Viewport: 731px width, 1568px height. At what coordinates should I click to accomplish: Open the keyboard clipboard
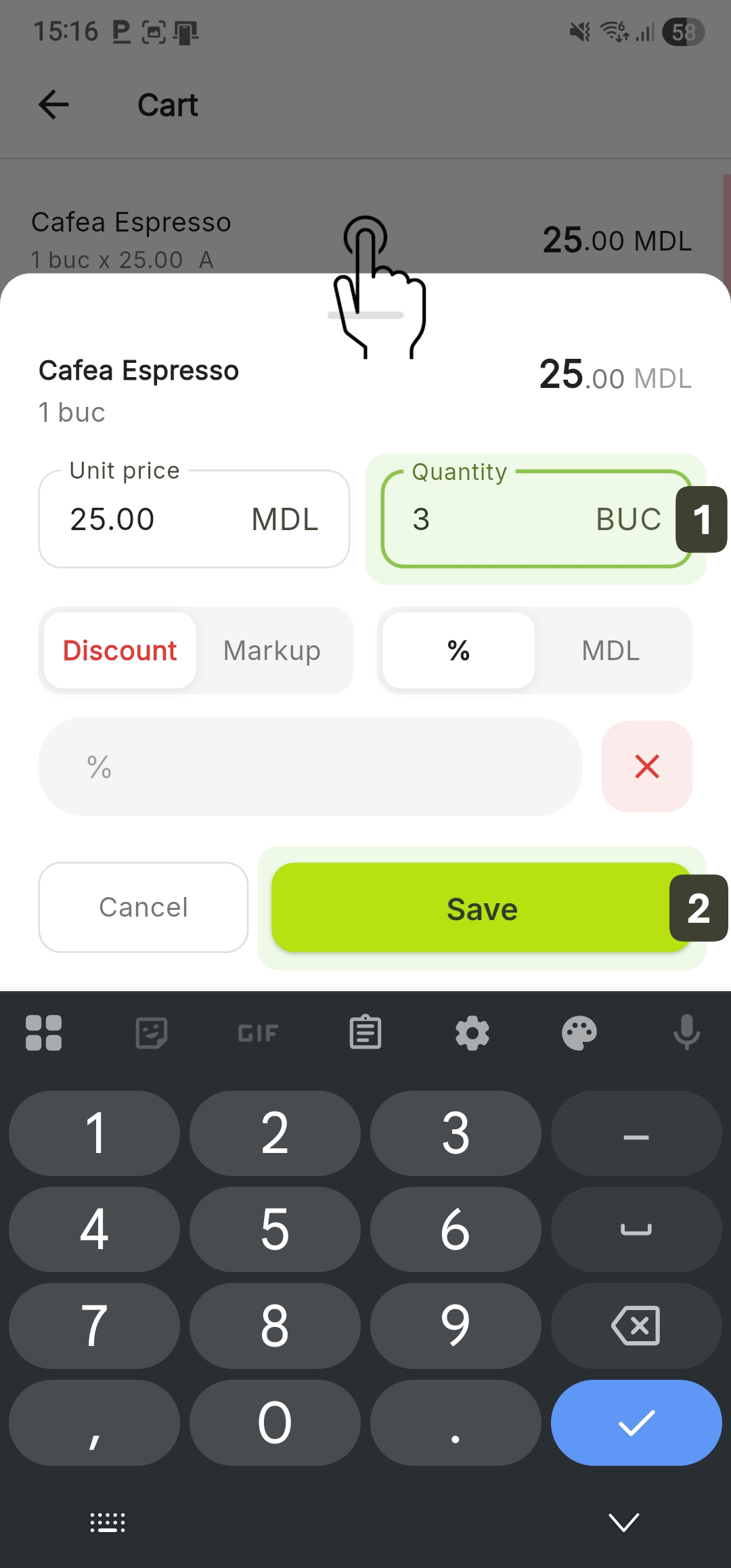(x=365, y=1033)
